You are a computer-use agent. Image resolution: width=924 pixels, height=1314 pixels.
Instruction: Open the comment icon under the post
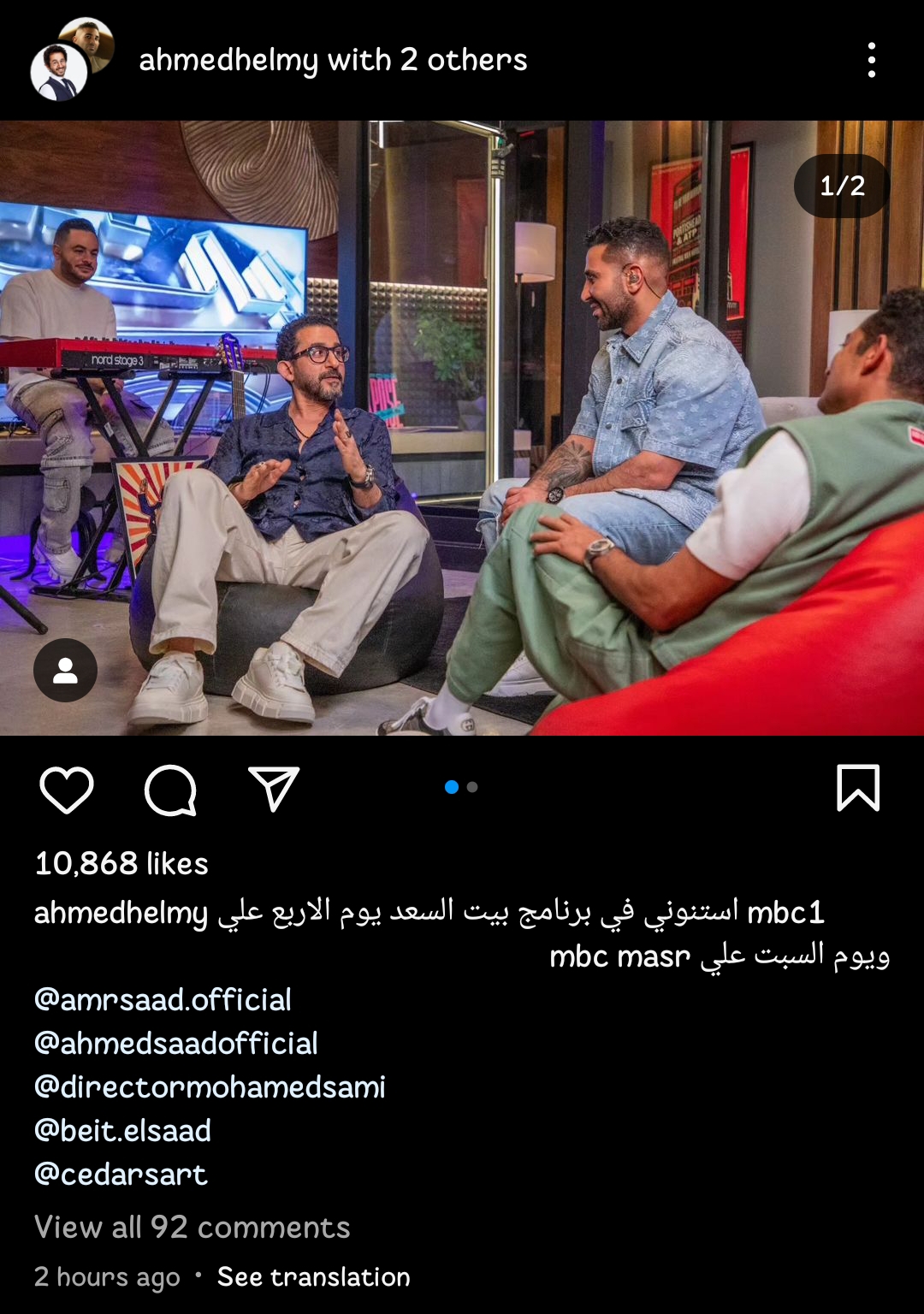pyautogui.click(x=170, y=789)
